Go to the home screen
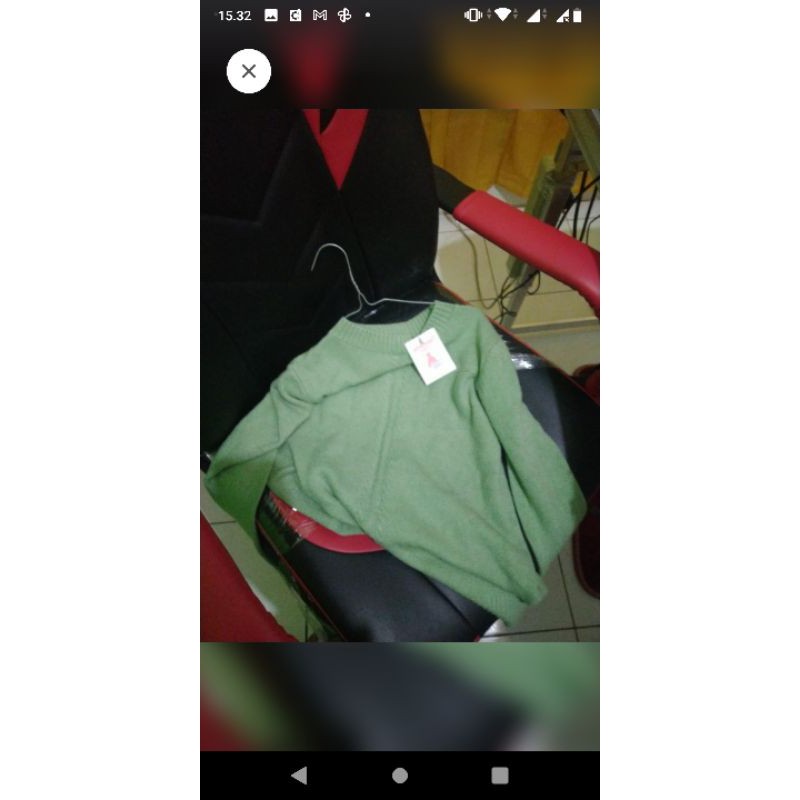This screenshot has width=800, height=800. click(x=400, y=775)
